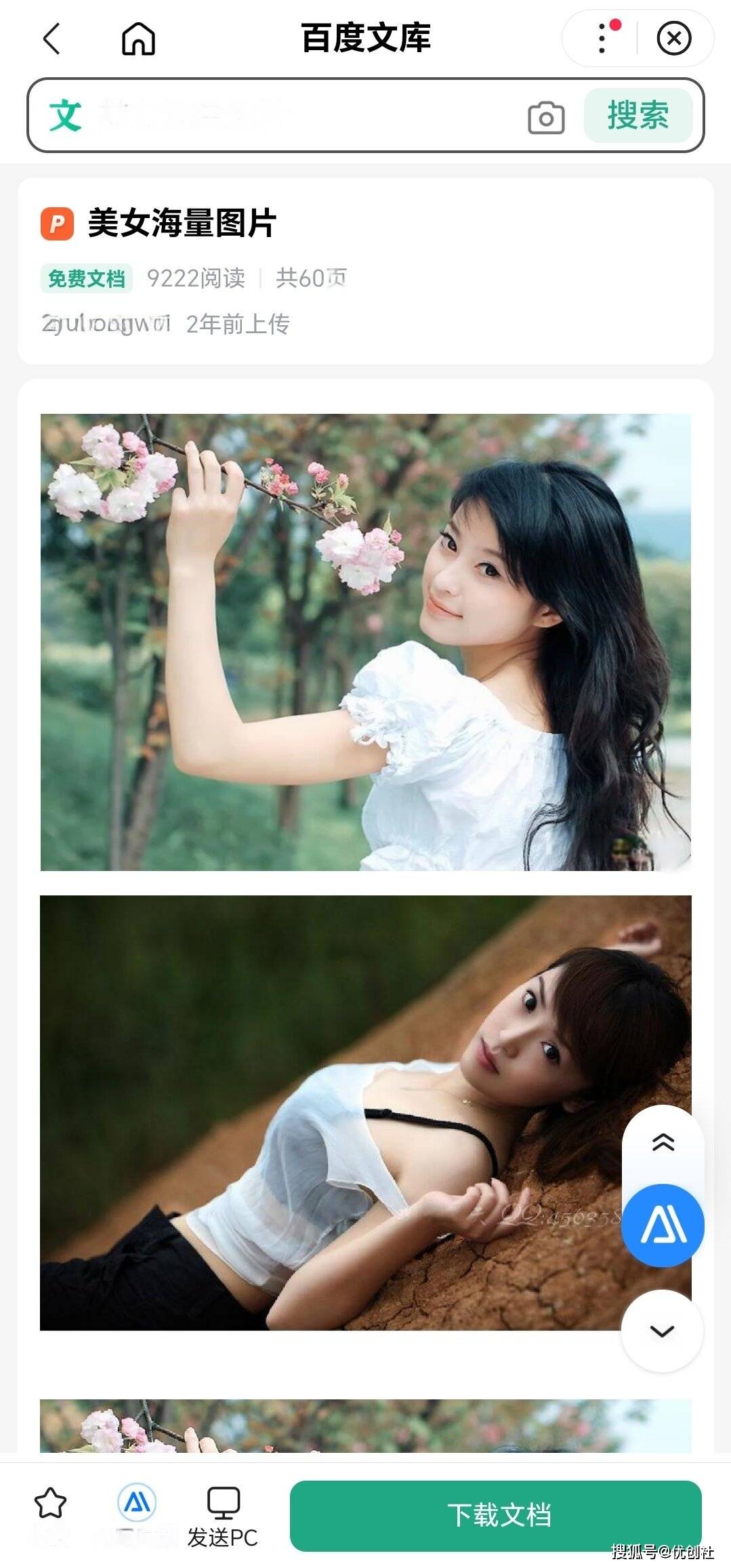Open the home icon
The height and width of the screenshot is (1568, 731).
pos(138,39)
